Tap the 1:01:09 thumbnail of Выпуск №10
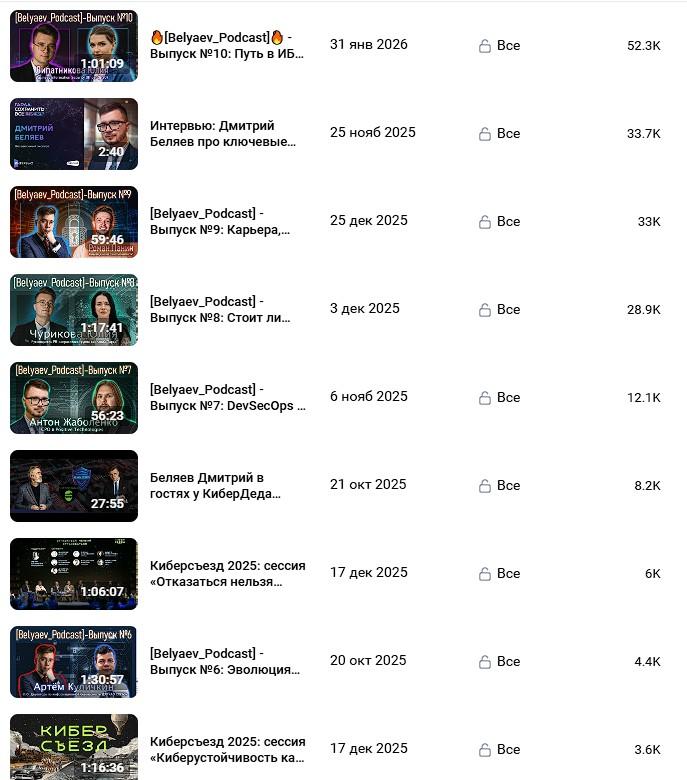Screen dimensions: 687x780 pyautogui.click(x=74, y=45)
